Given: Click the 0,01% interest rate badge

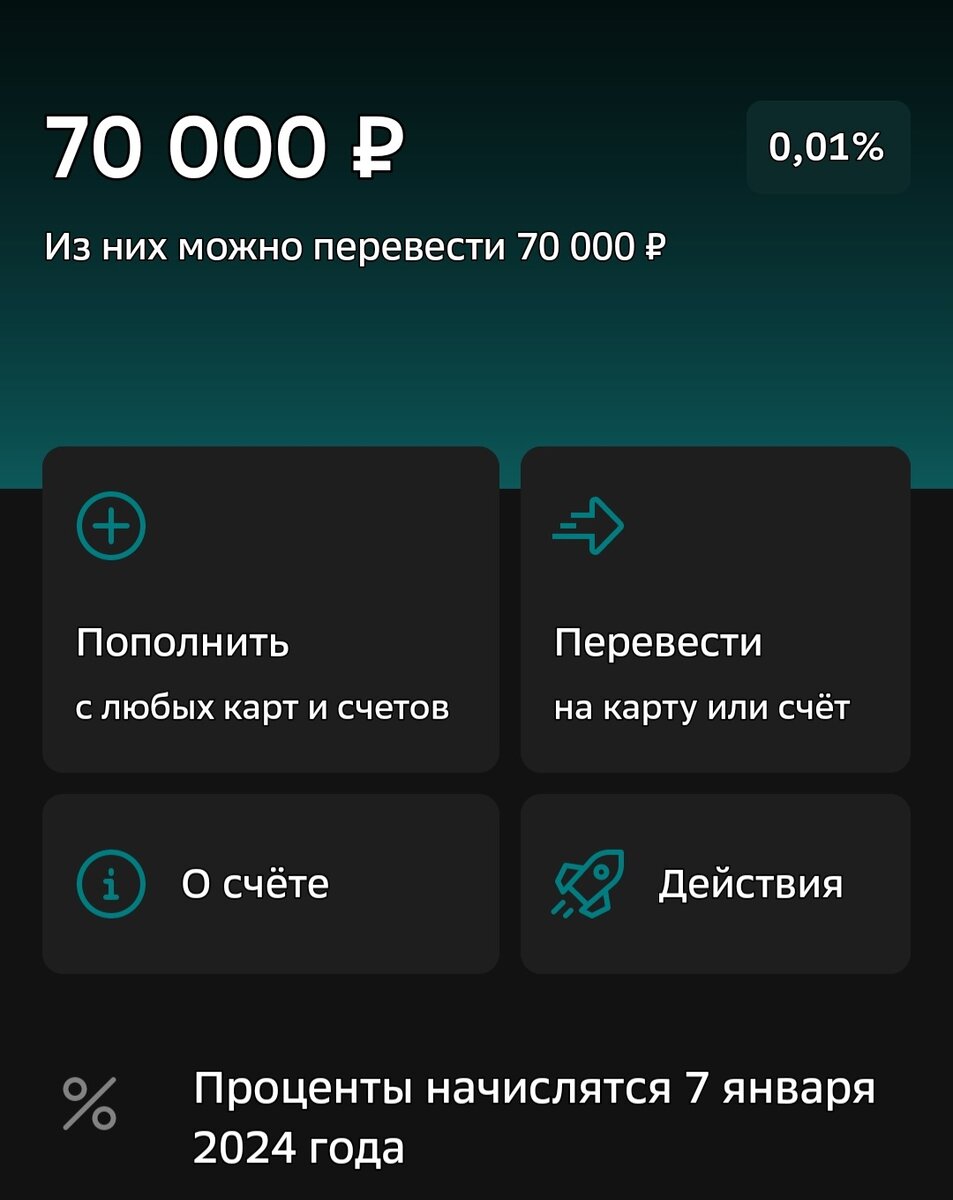Looking at the screenshot, I should click(x=828, y=147).
